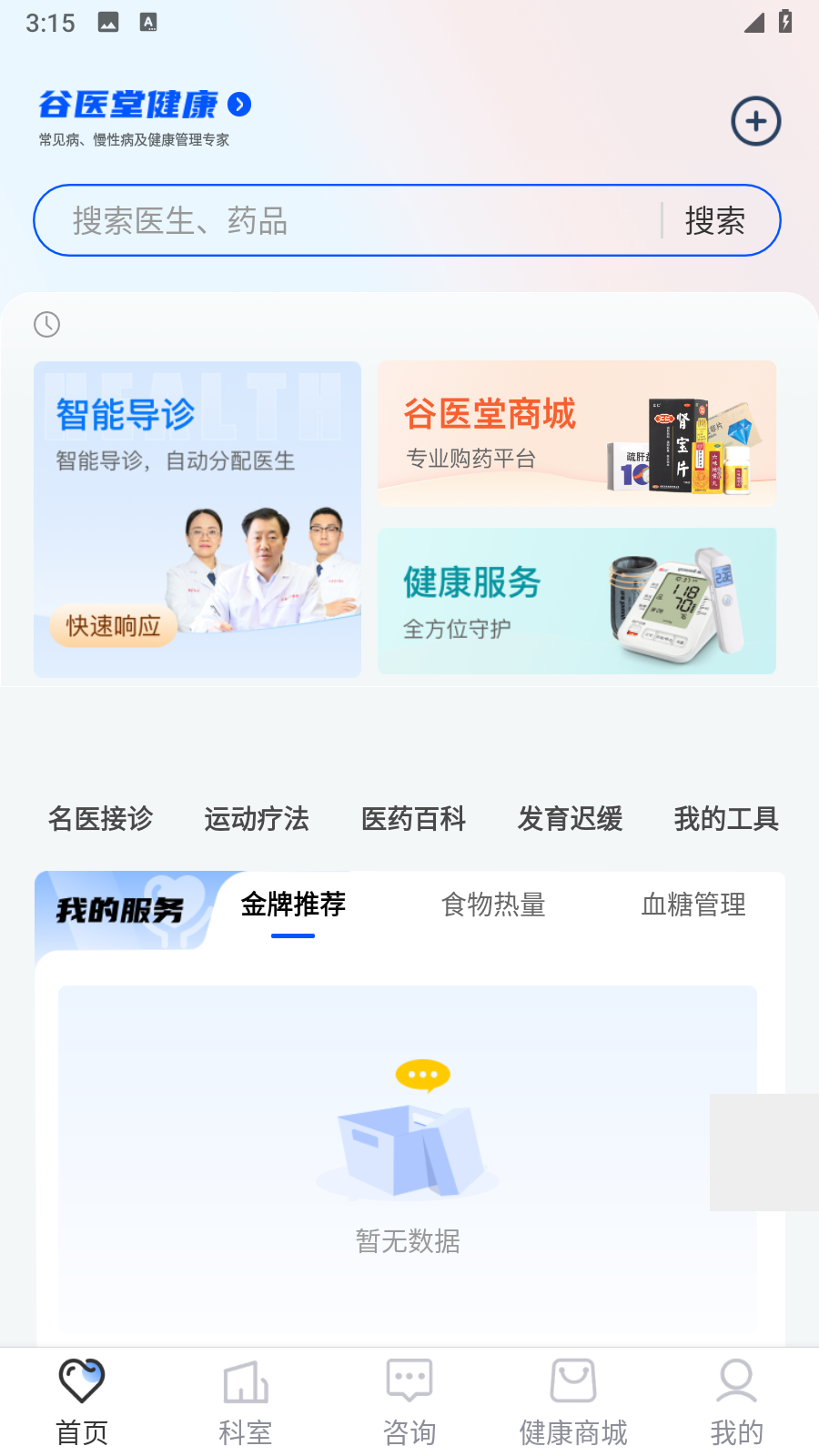Focus the 搜索医生、药品 search field
This screenshot has width=819, height=1456.
pyautogui.click(x=355, y=220)
